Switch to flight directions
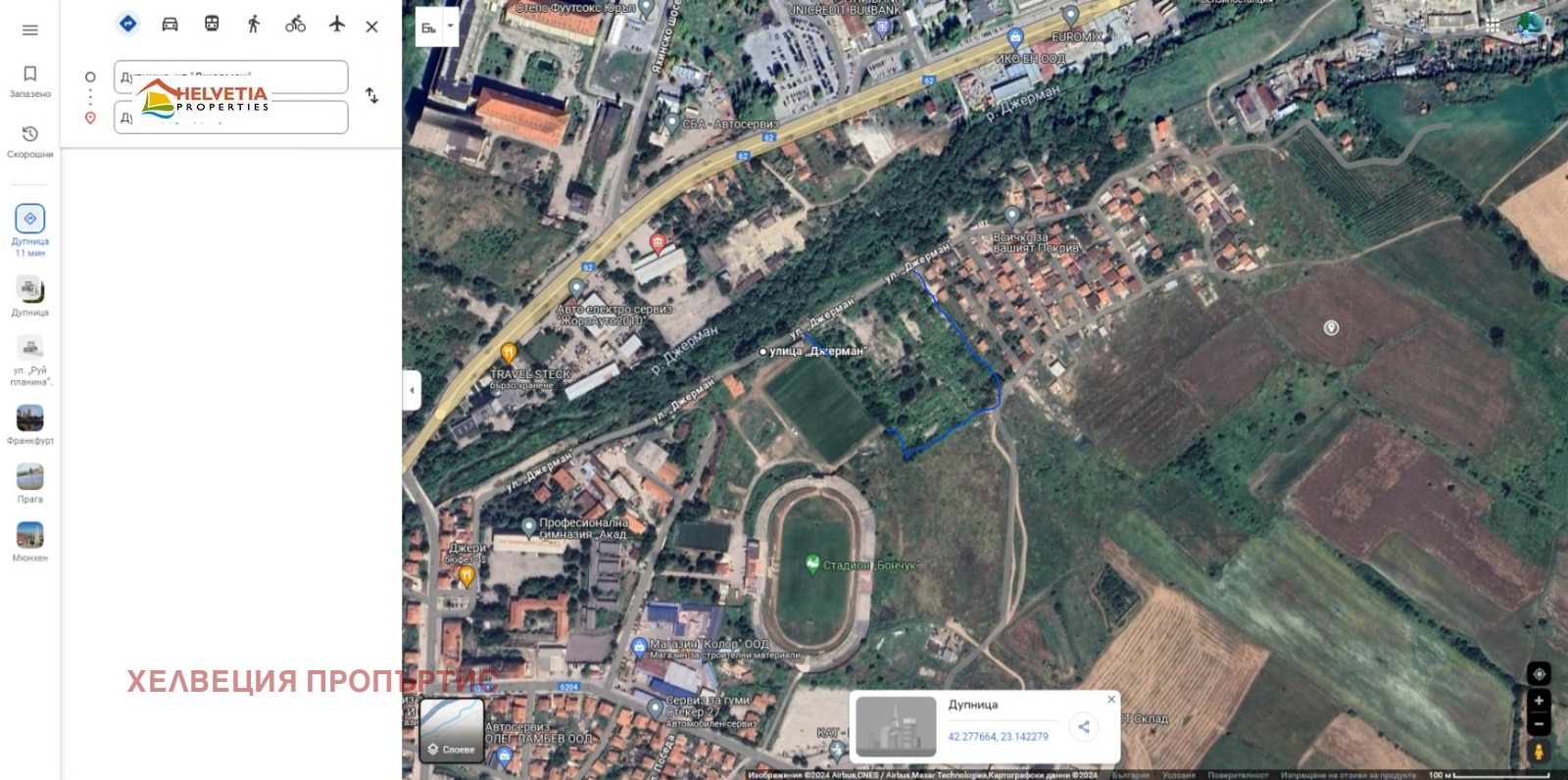Screen dimensions: 1568x780 337,24
